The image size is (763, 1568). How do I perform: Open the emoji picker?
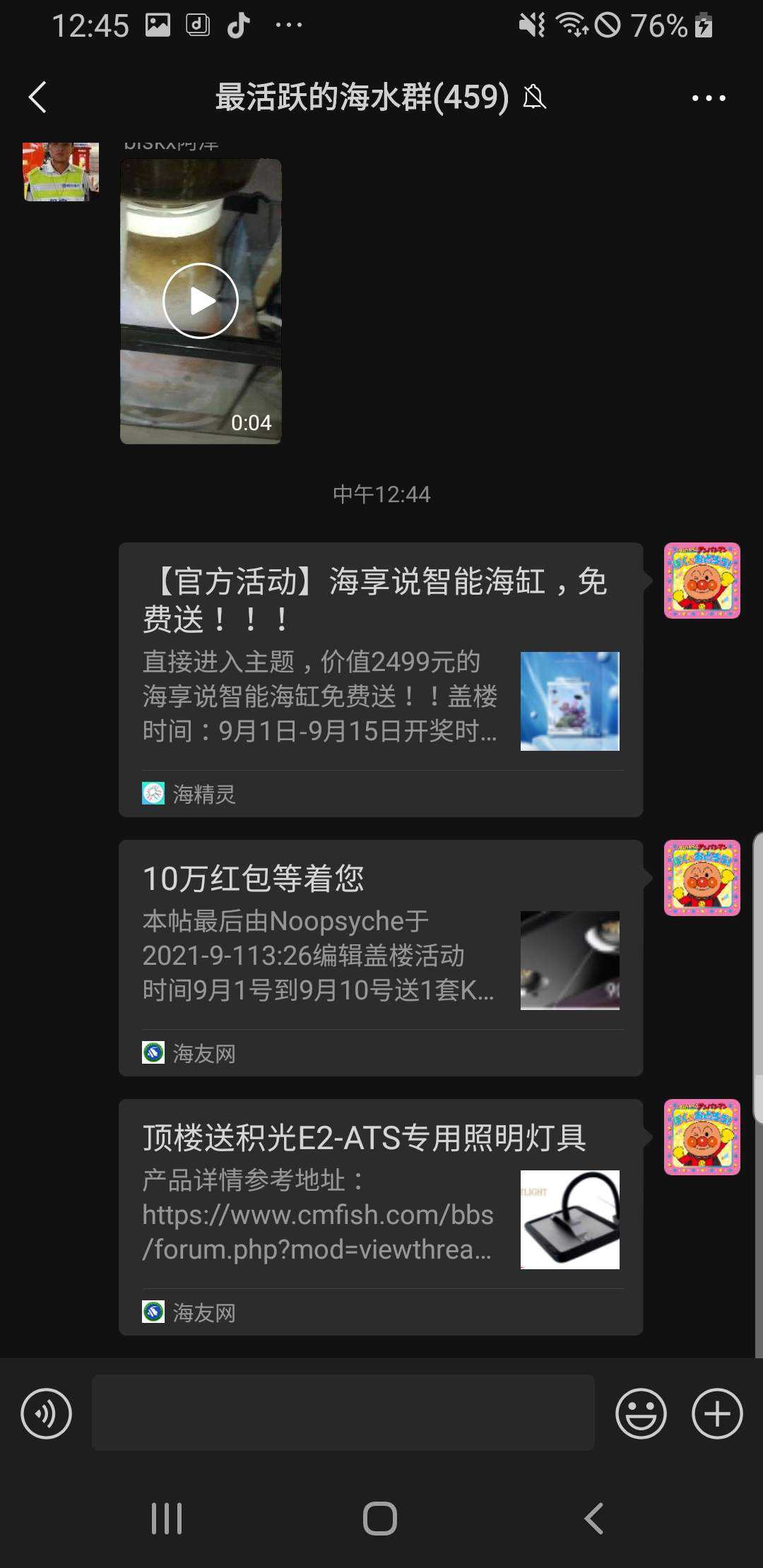(641, 1413)
